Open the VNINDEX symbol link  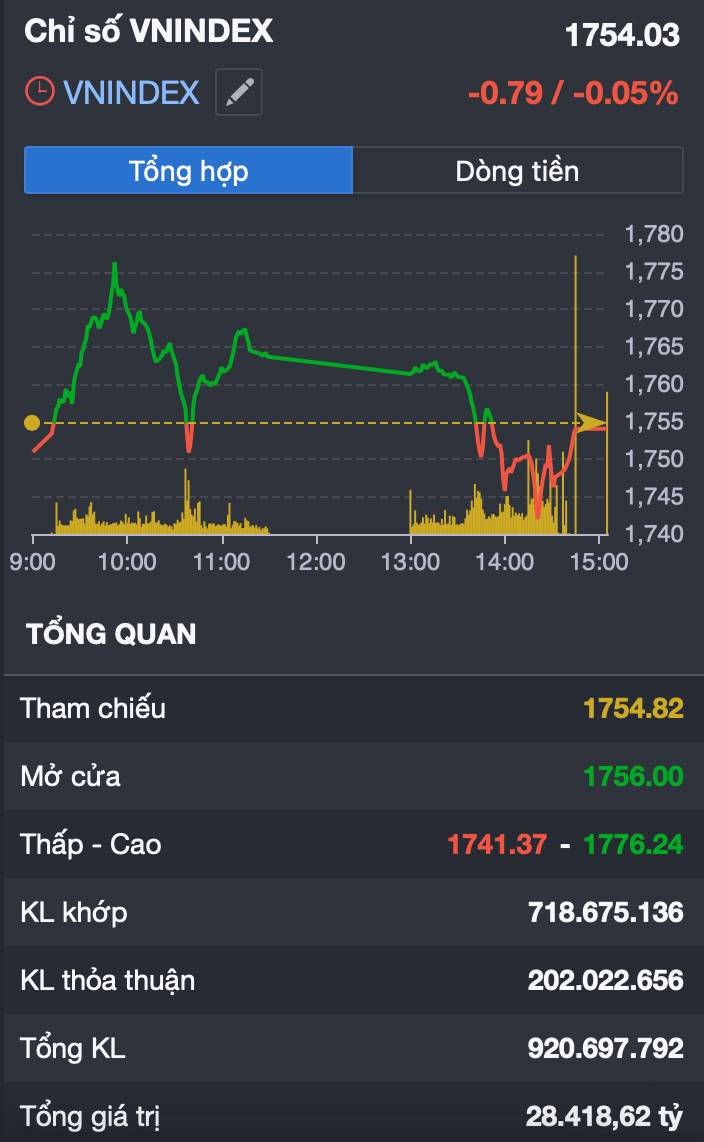click(131, 93)
